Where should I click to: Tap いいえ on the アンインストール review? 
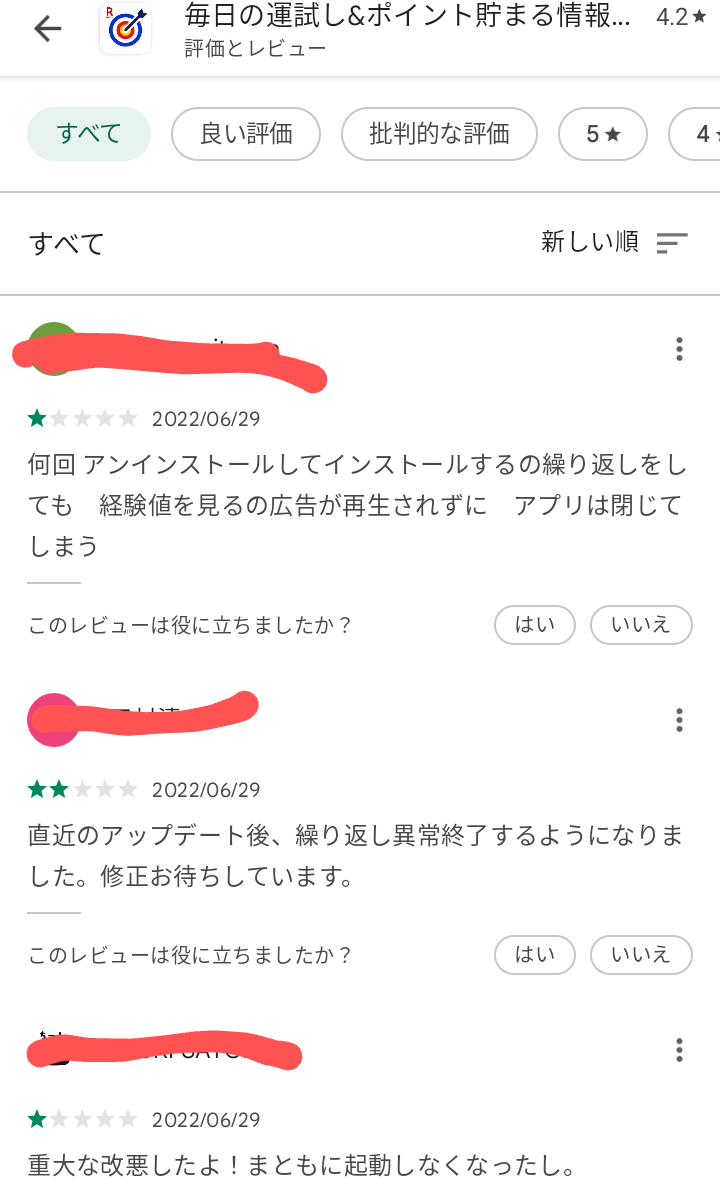pos(641,625)
